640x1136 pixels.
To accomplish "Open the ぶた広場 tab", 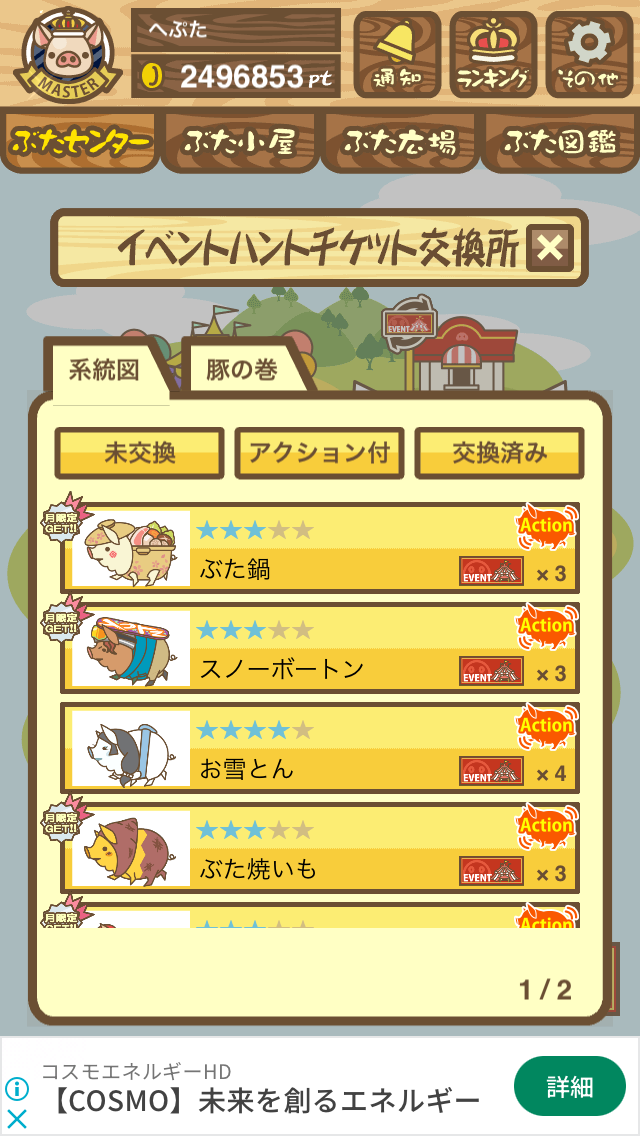I will pos(400,142).
